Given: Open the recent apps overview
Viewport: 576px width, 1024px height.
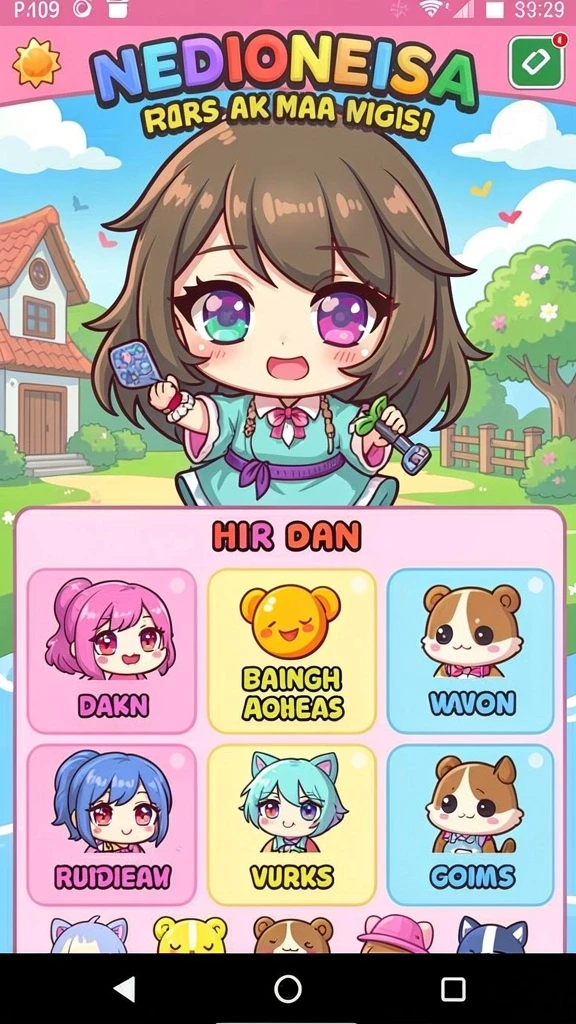Looking at the screenshot, I should tap(453, 989).
